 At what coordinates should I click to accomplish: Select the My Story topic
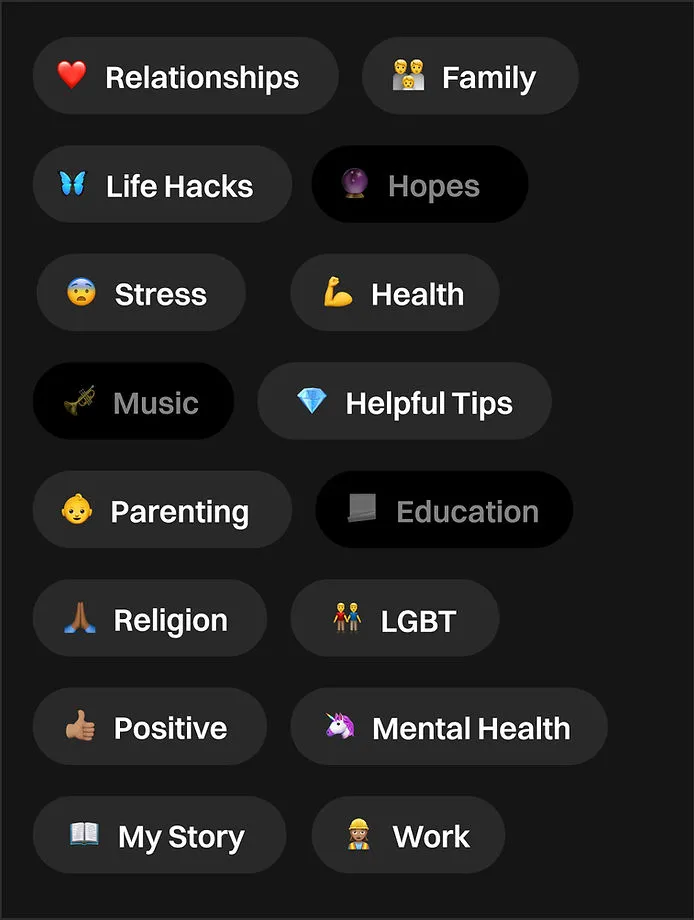159,836
